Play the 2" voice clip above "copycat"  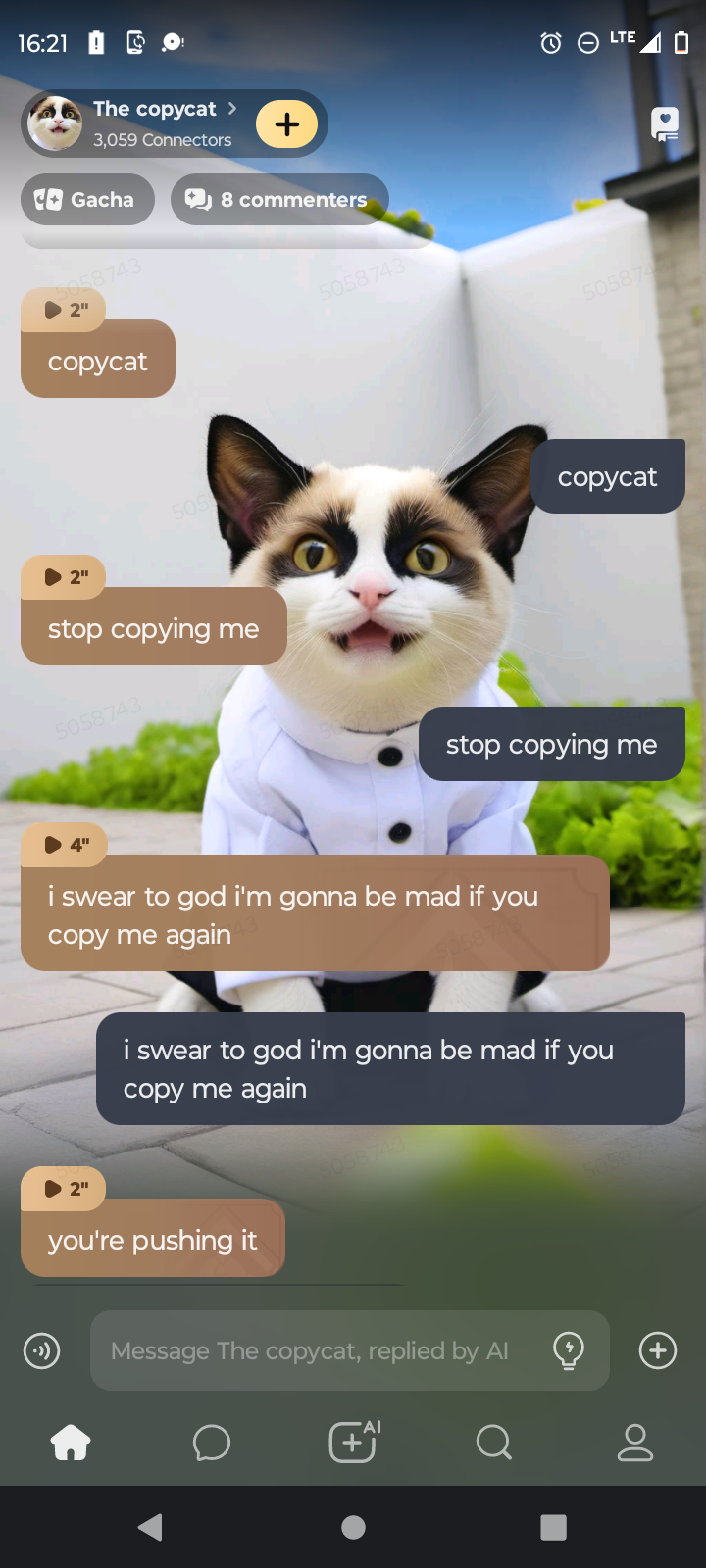[x=64, y=310]
